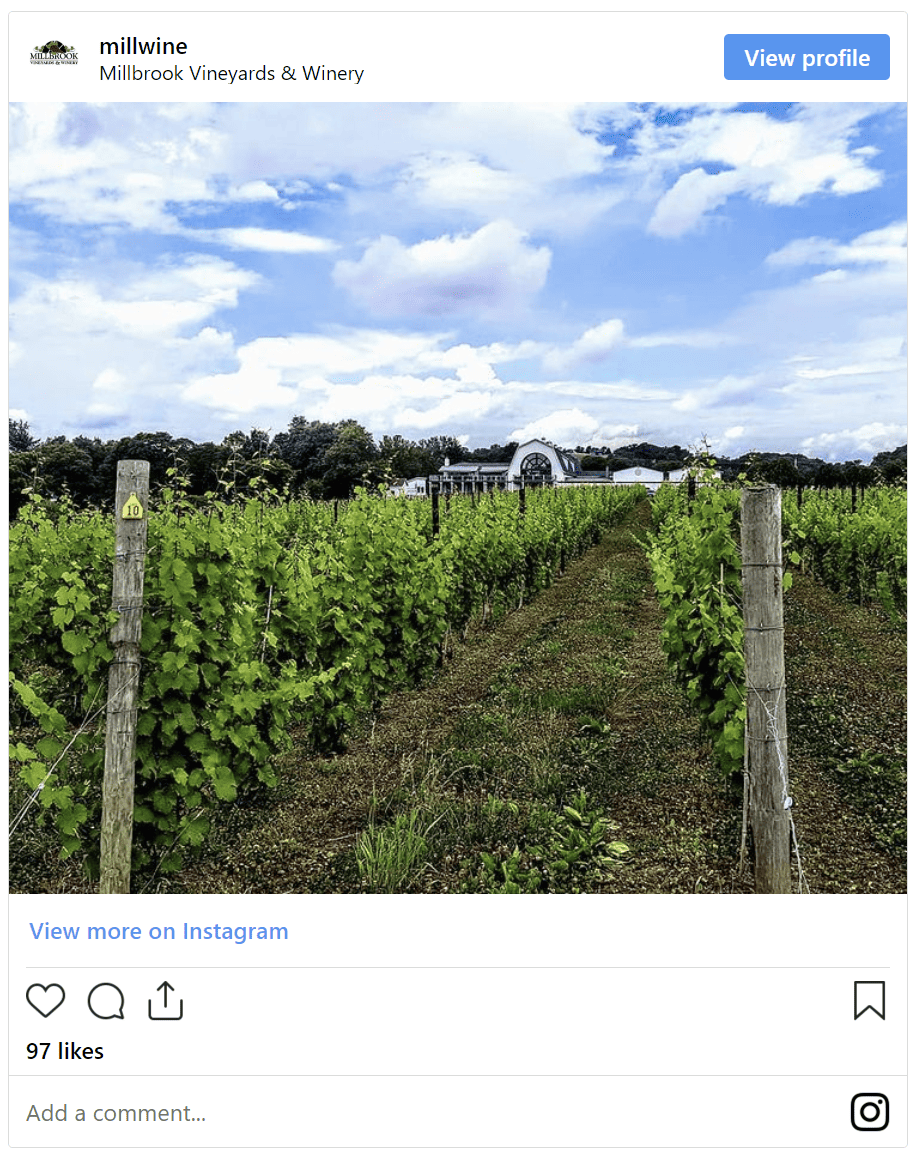Image resolution: width=916 pixels, height=1152 pixels.
Task: Follow the View more on Instagram link
Action: tap(159, 931)
